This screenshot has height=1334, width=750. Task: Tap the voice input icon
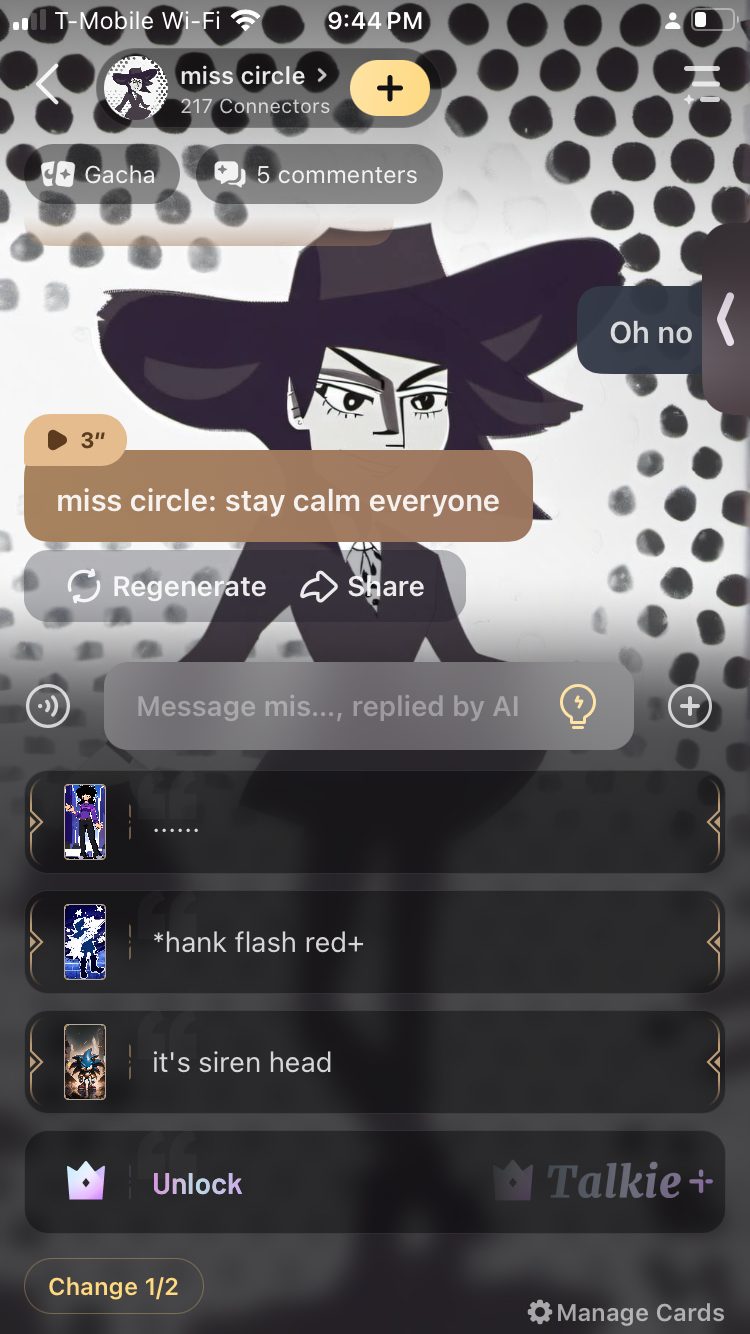coord(48,707)
